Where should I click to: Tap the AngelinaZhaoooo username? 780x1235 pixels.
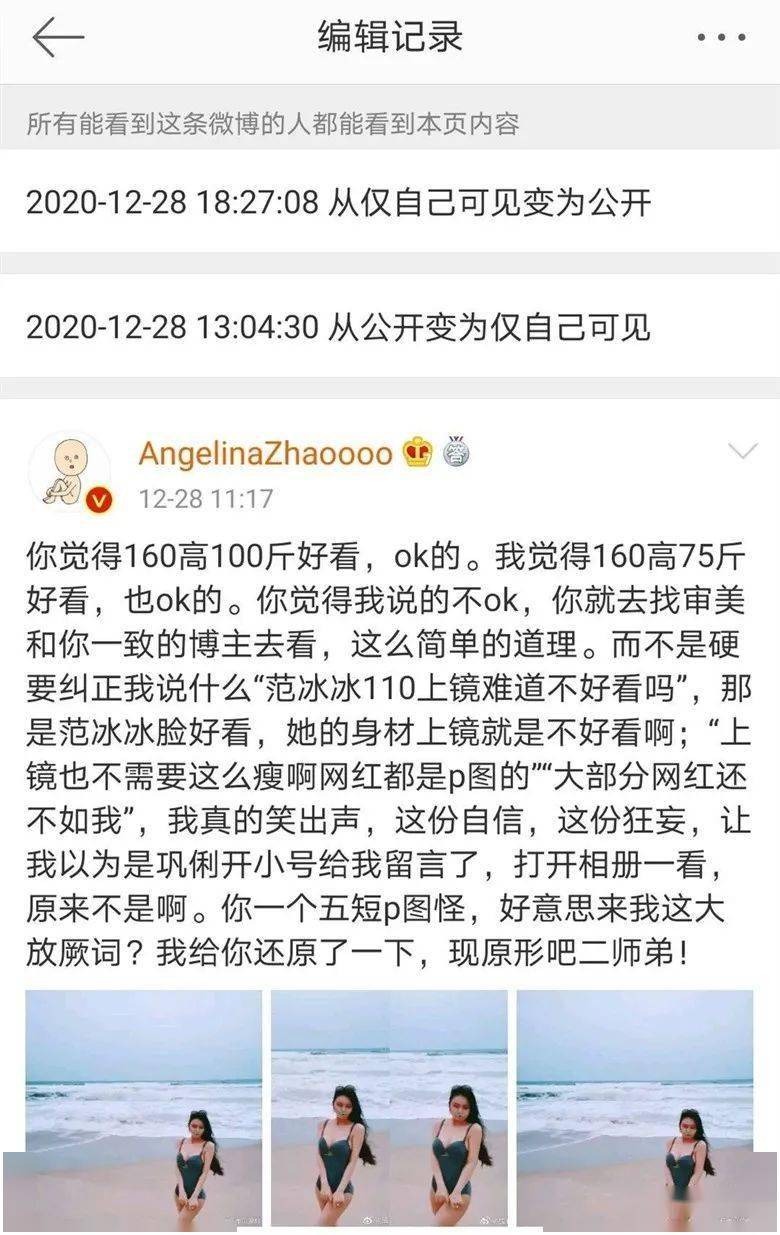[265, 453]
